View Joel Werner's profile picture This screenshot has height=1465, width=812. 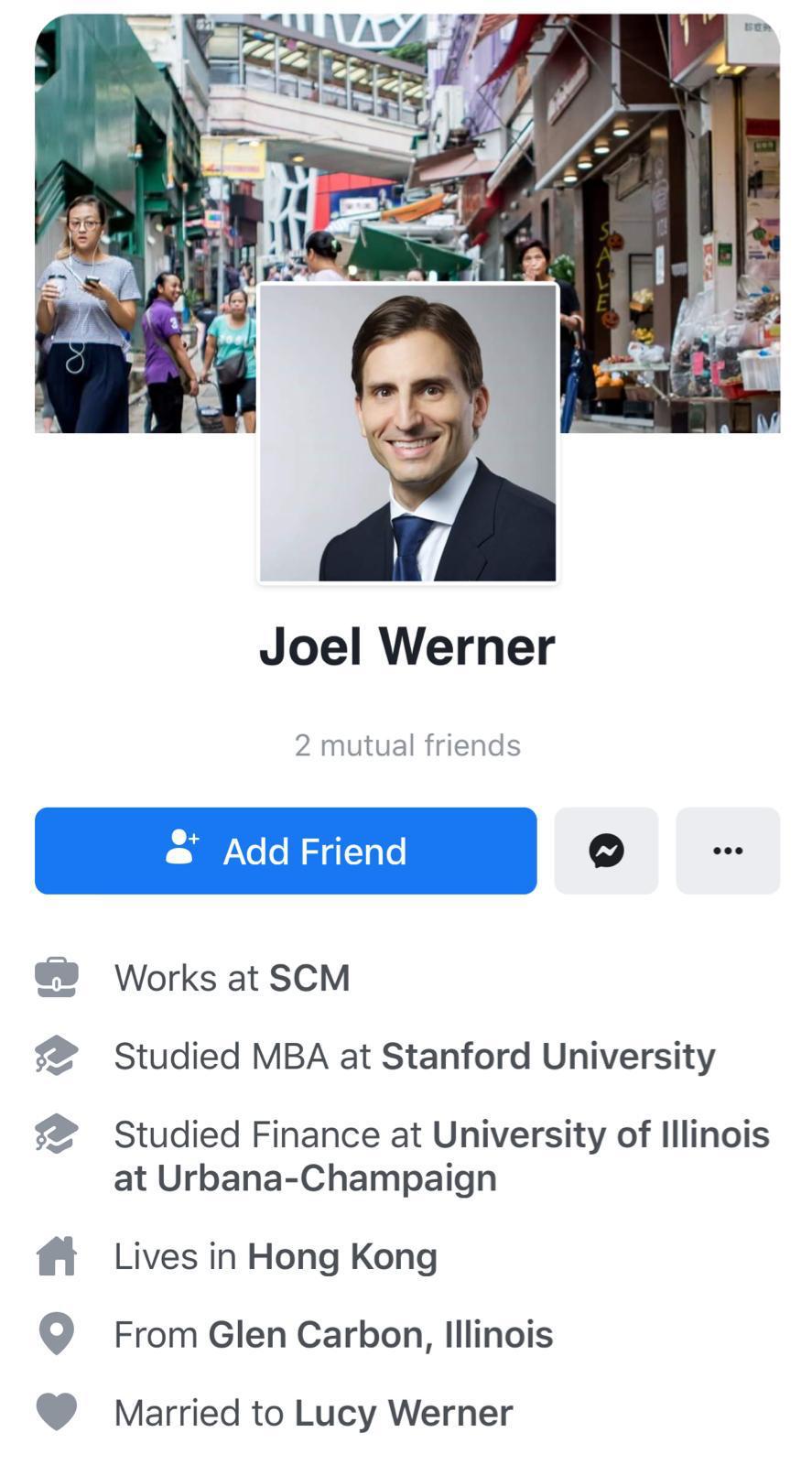pyautogui.click(x=408, y=432)
